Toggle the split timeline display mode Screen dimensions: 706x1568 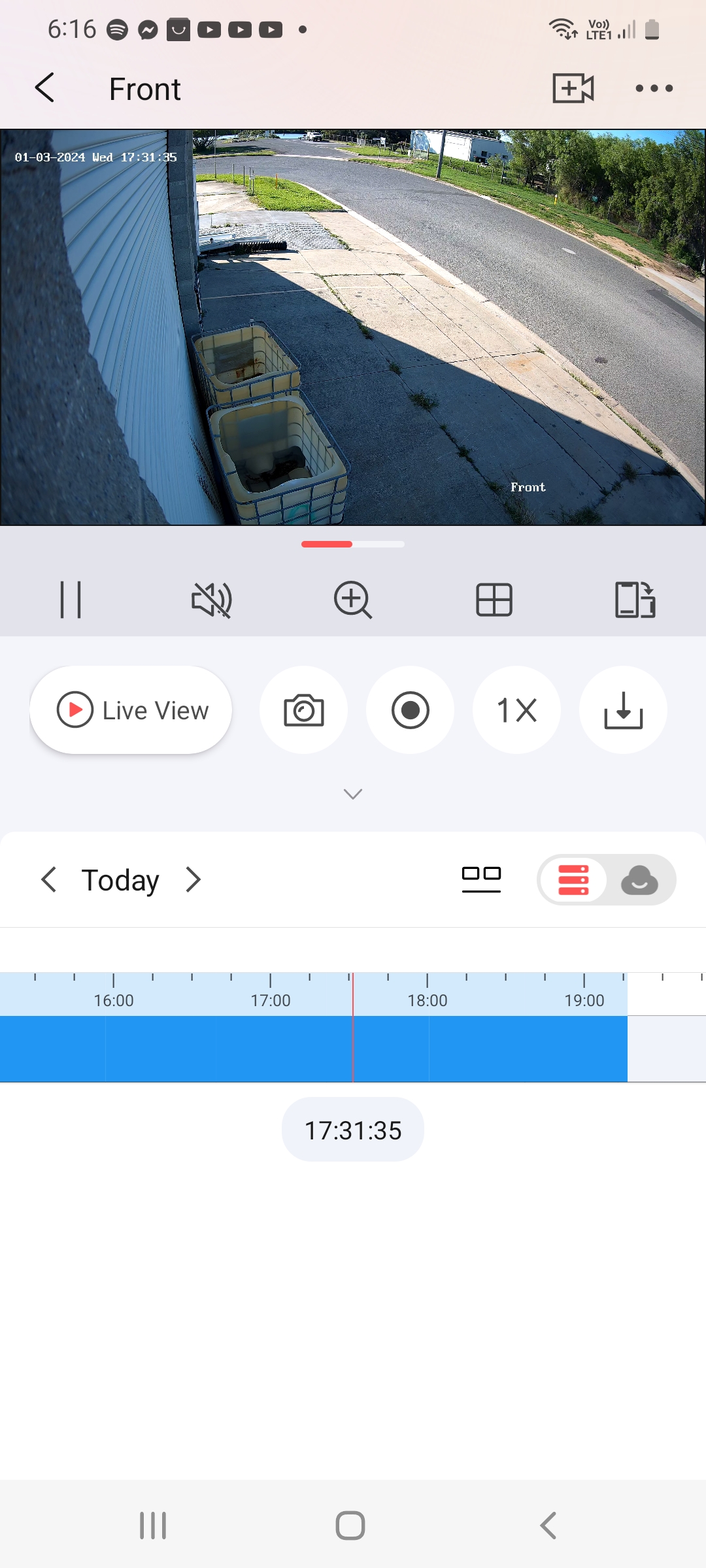click(x=482, y=879)
